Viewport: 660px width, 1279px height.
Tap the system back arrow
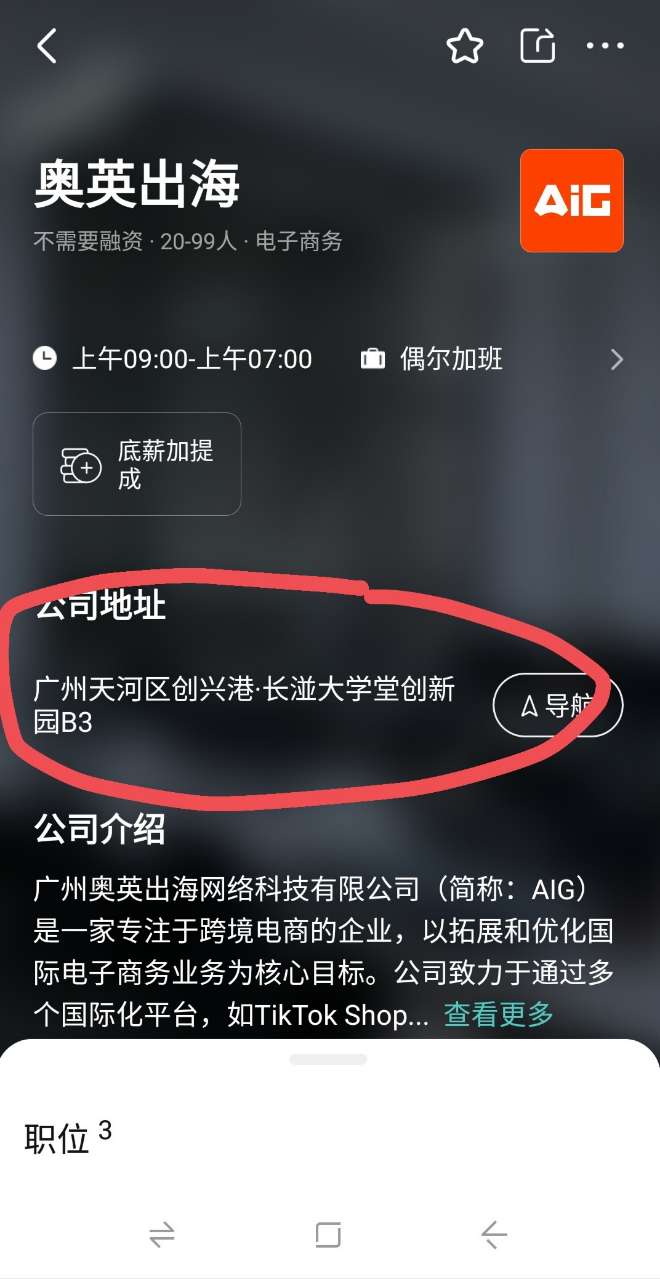point(494,1235)
